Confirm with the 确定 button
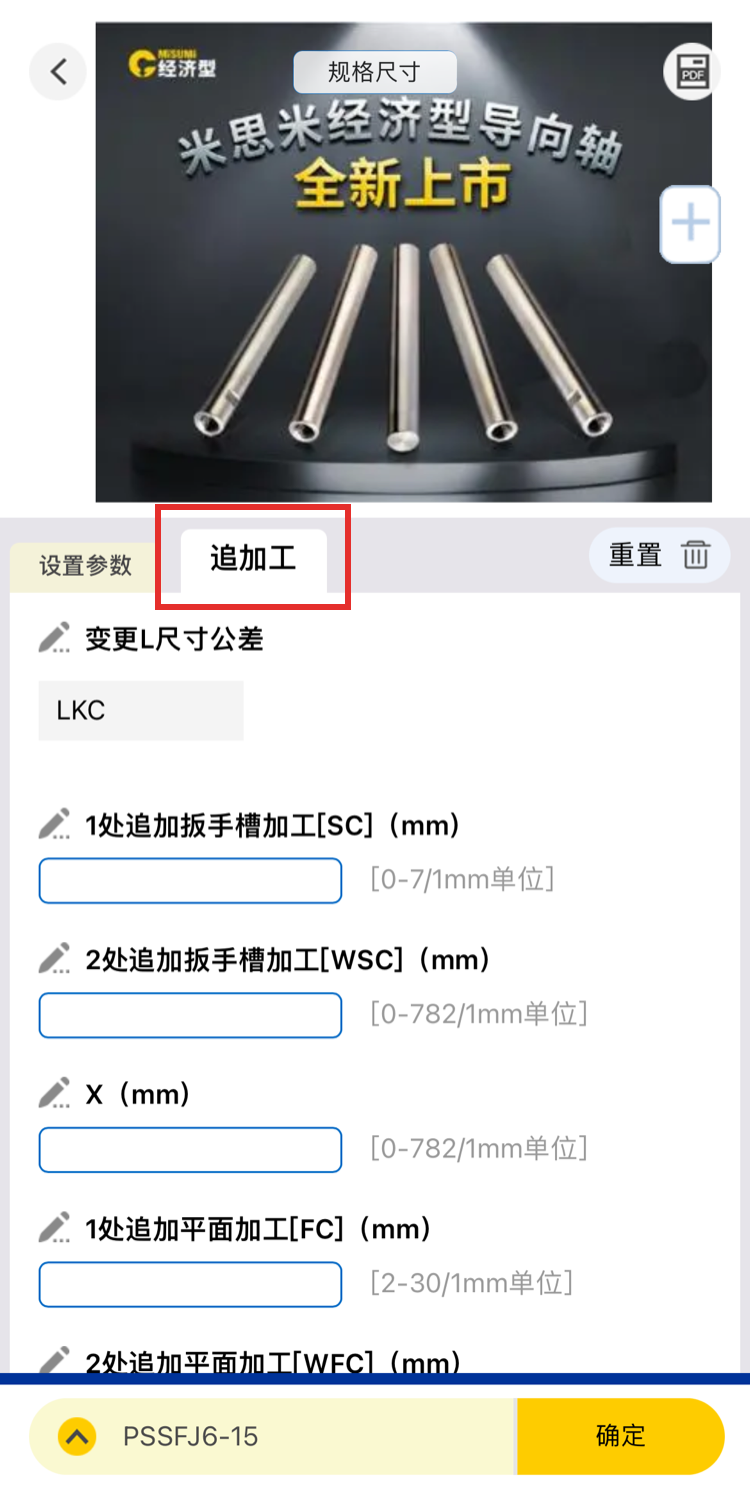Image resolution: width=750 pixels, height=1485 pixels. pos(620,1436)
